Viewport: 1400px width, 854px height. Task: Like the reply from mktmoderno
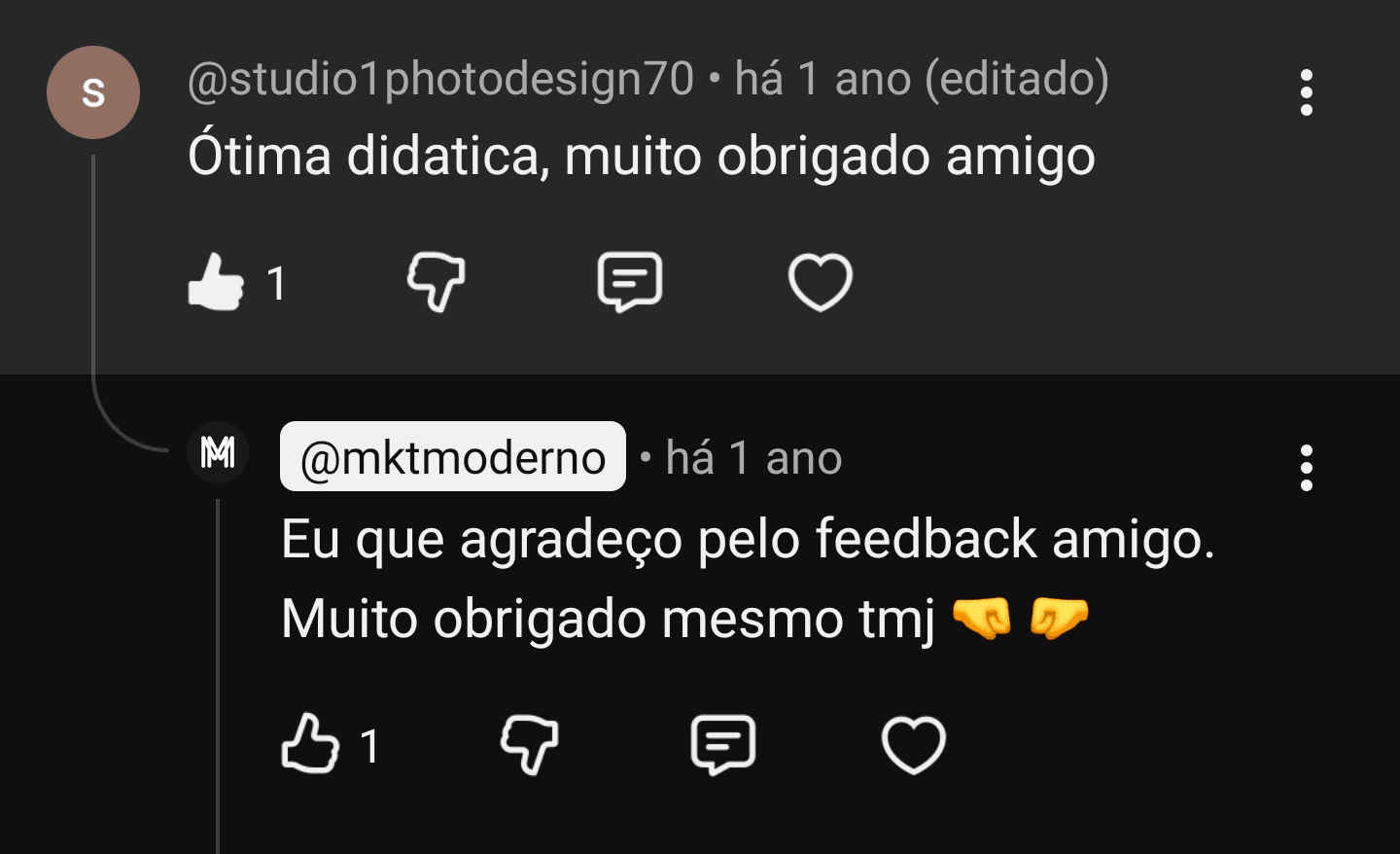[309, 745]
